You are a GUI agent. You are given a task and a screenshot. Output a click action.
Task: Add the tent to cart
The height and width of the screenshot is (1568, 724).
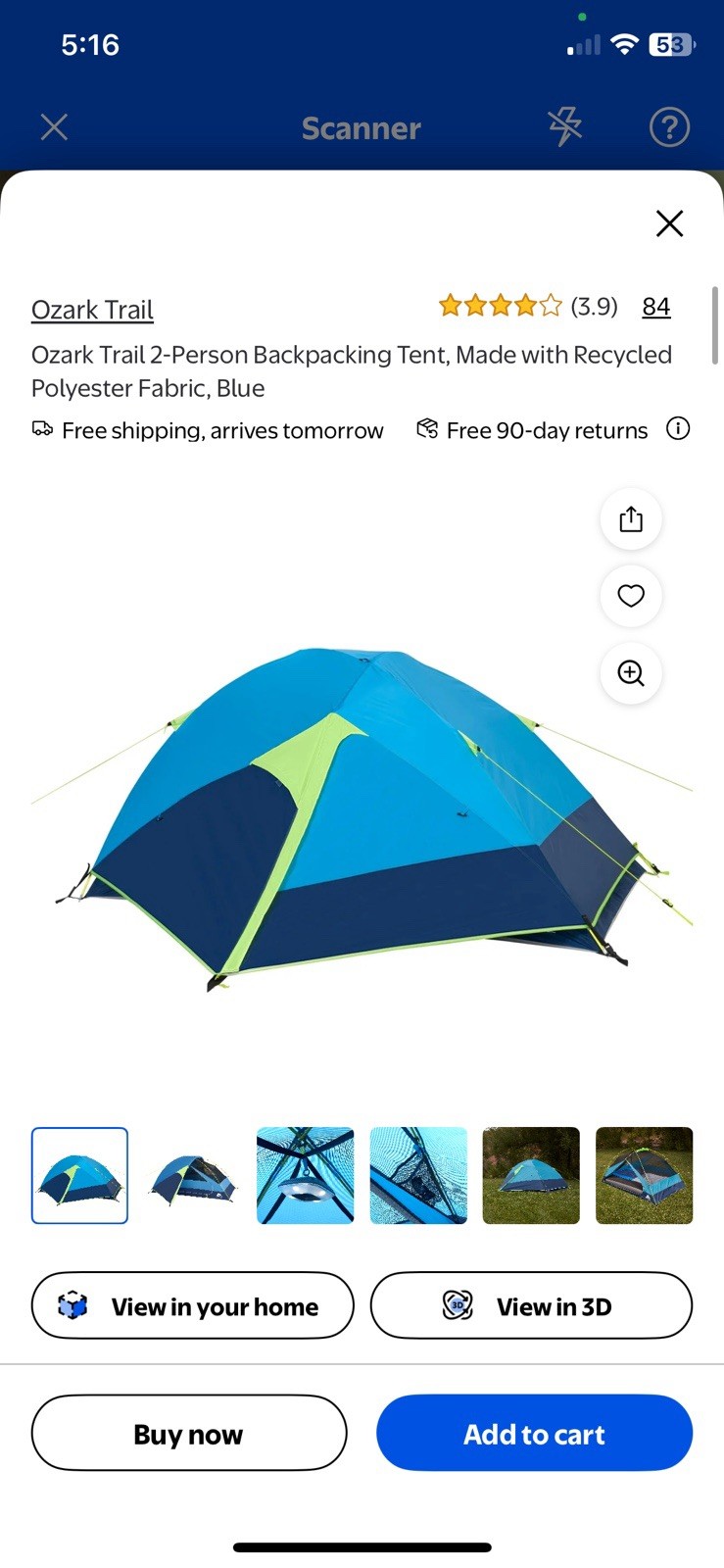pyautogui.click(x=534, y=1433)
